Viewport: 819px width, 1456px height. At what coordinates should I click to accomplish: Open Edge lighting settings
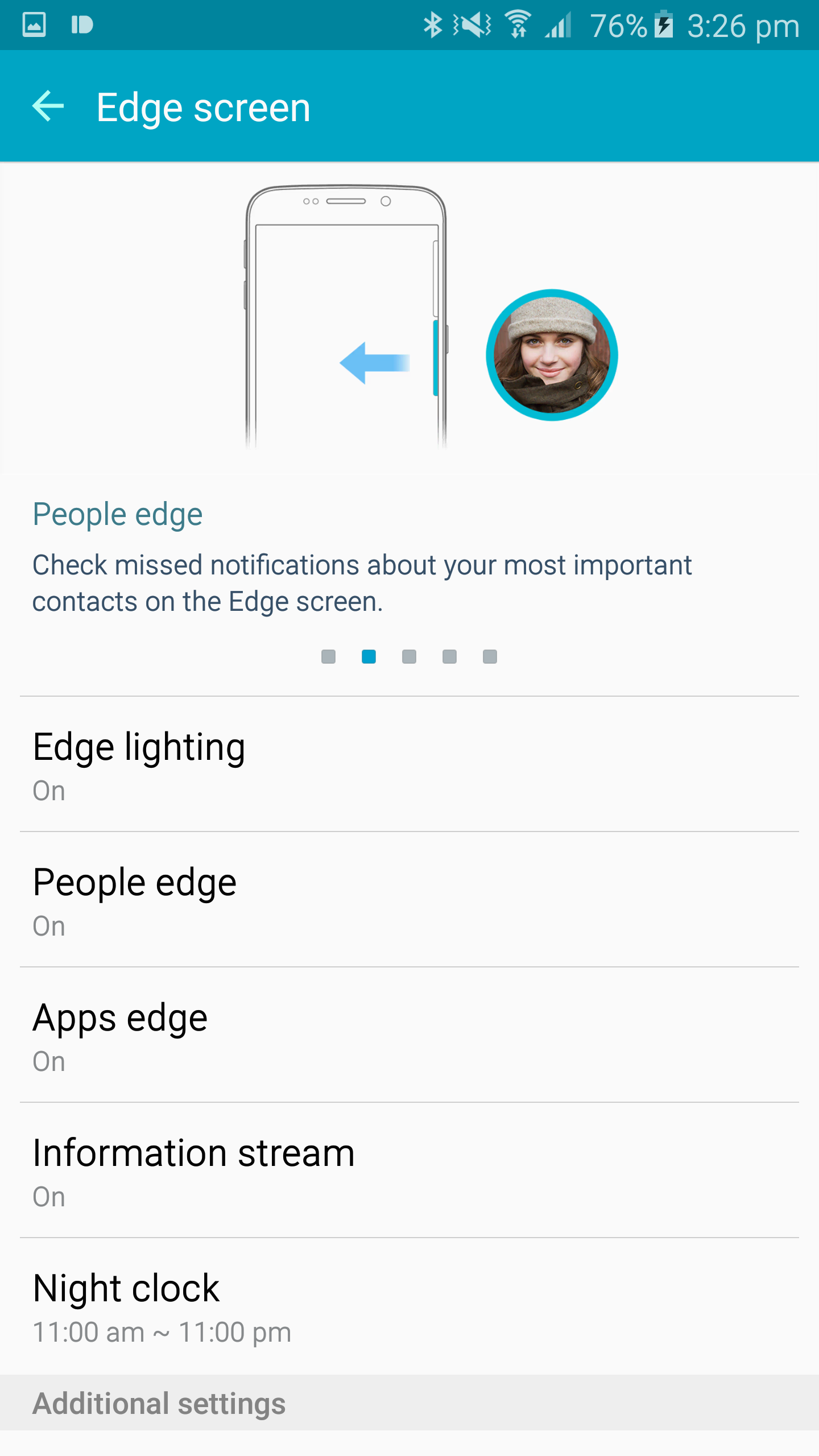coord(409,764)
